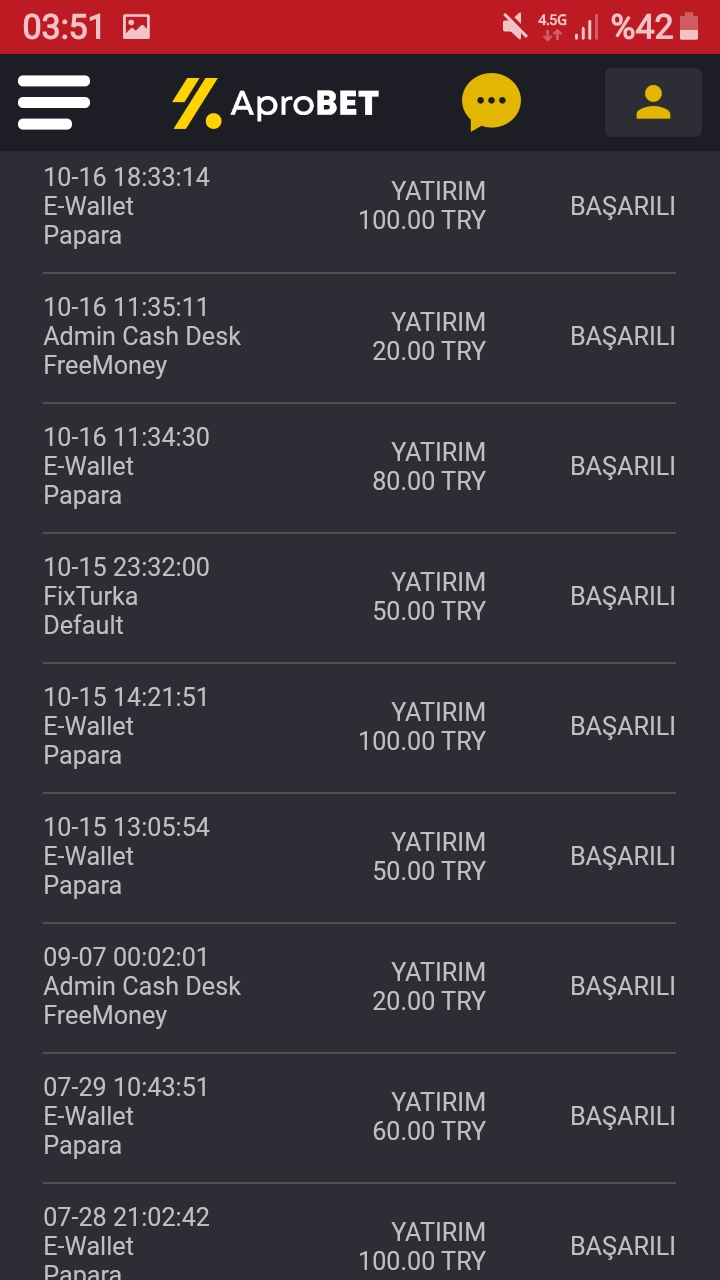Open the live chat bubble
The width and height of the screenshot is (720, 1280).
click(x=491, y=102)
